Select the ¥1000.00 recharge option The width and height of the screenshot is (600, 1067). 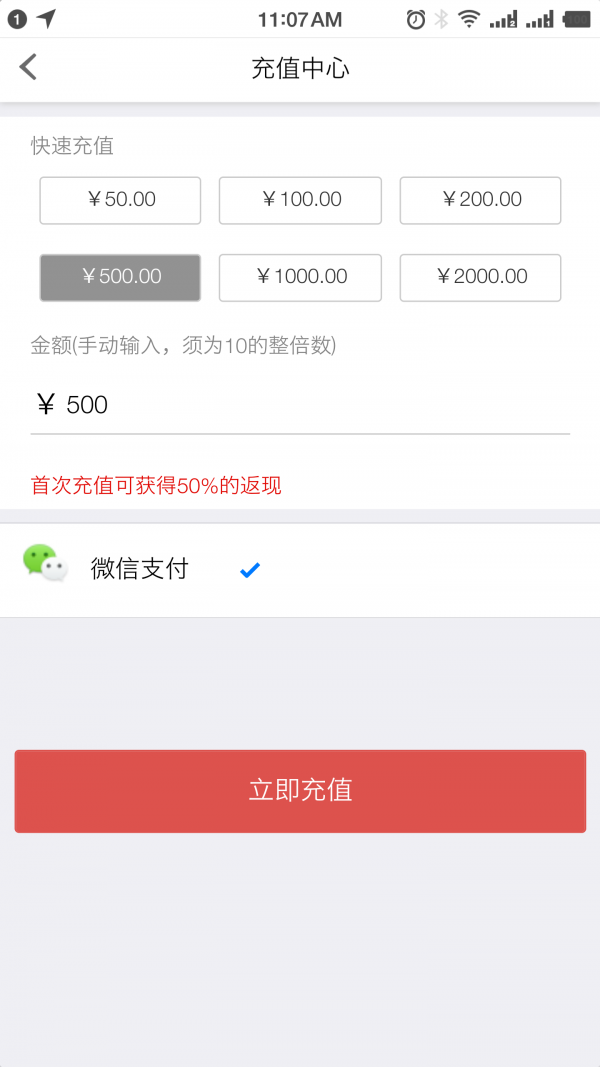coord(300,277)
